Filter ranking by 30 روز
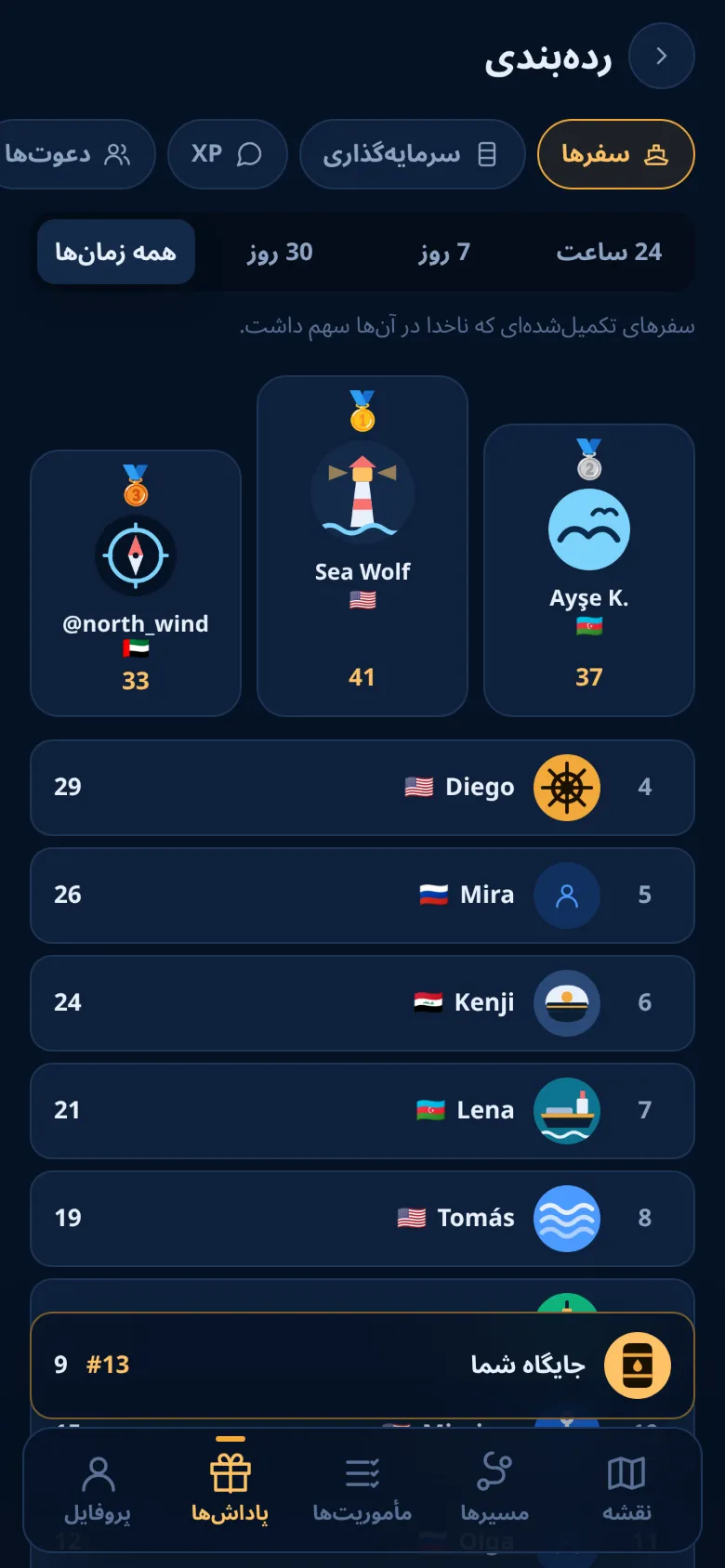Screen dimensions: 725x1568 click(x=280, y=252)
